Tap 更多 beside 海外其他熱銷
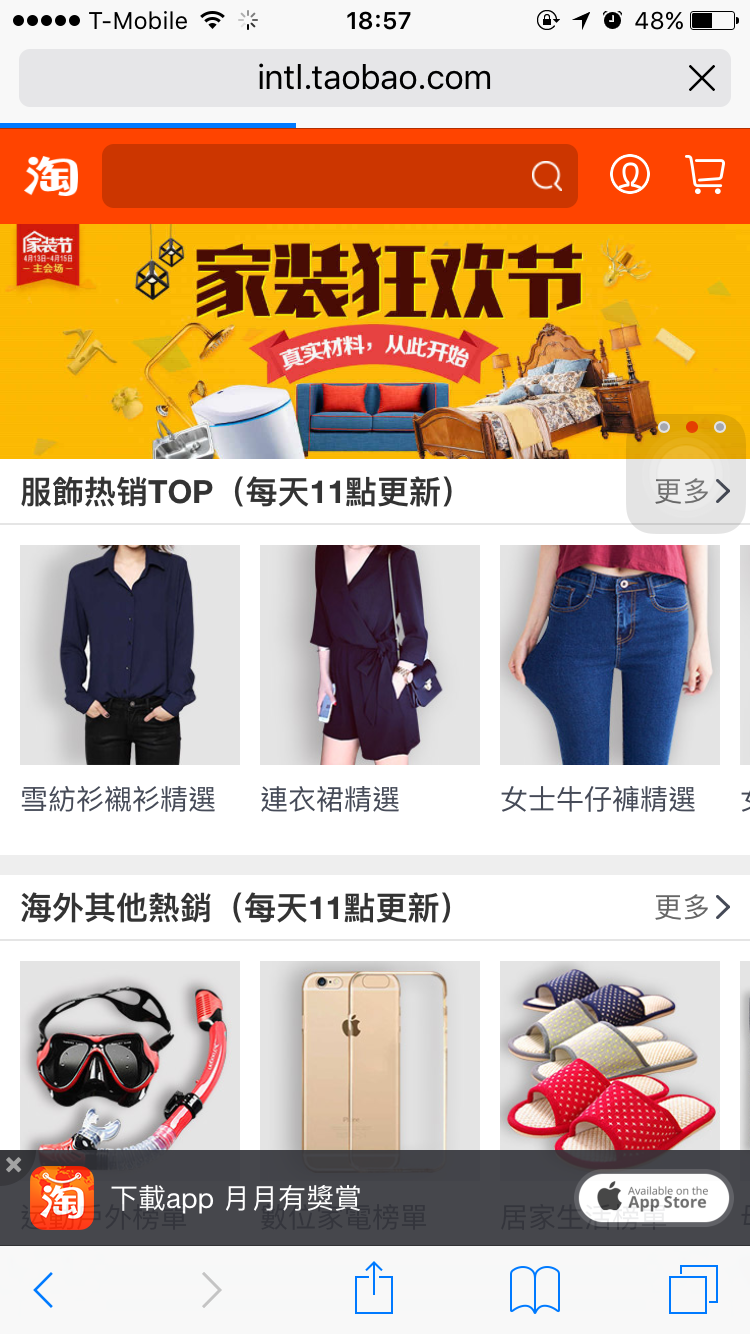Image resolution: width=750 pixels, height=1334 pixels. [692, 907]
